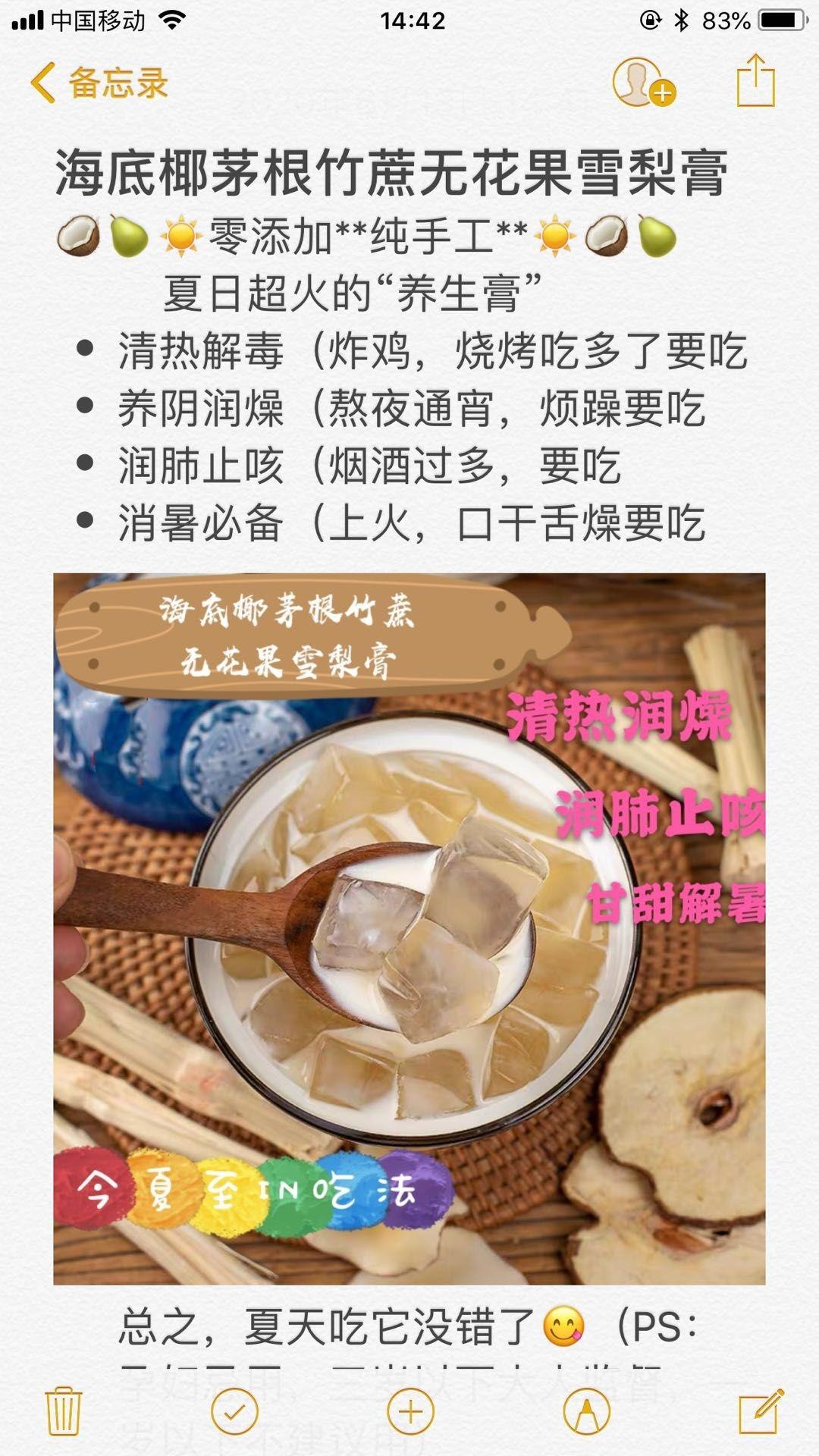Viewport: 819px width, 1456px height.
Task: Add a checklist to the note
Action: [x=235, y=1412]
